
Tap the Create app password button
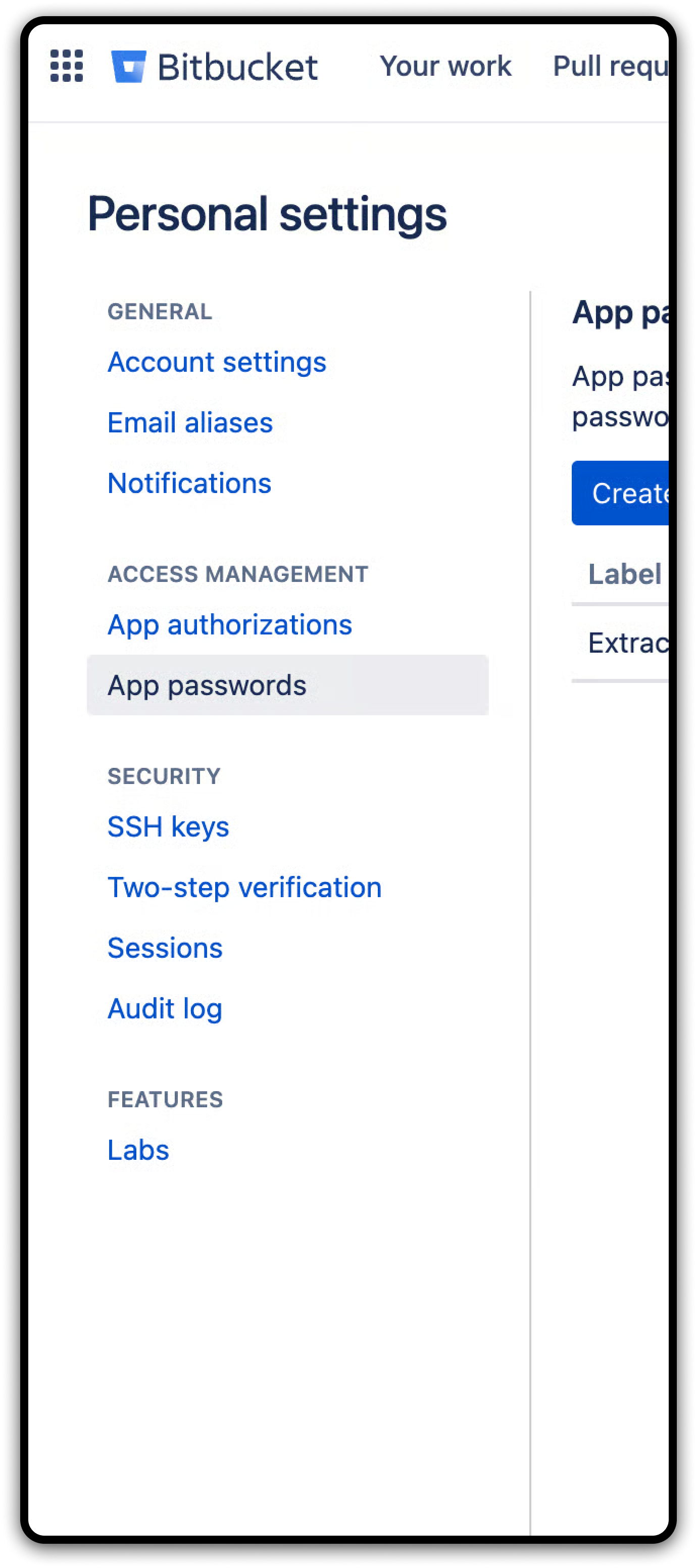[621, 493]
